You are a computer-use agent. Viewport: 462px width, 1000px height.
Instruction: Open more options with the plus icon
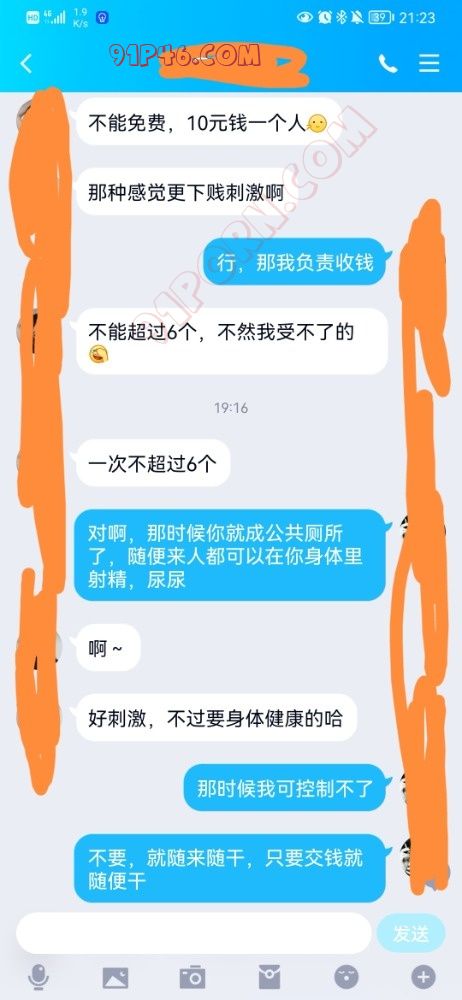pos(423,977)
